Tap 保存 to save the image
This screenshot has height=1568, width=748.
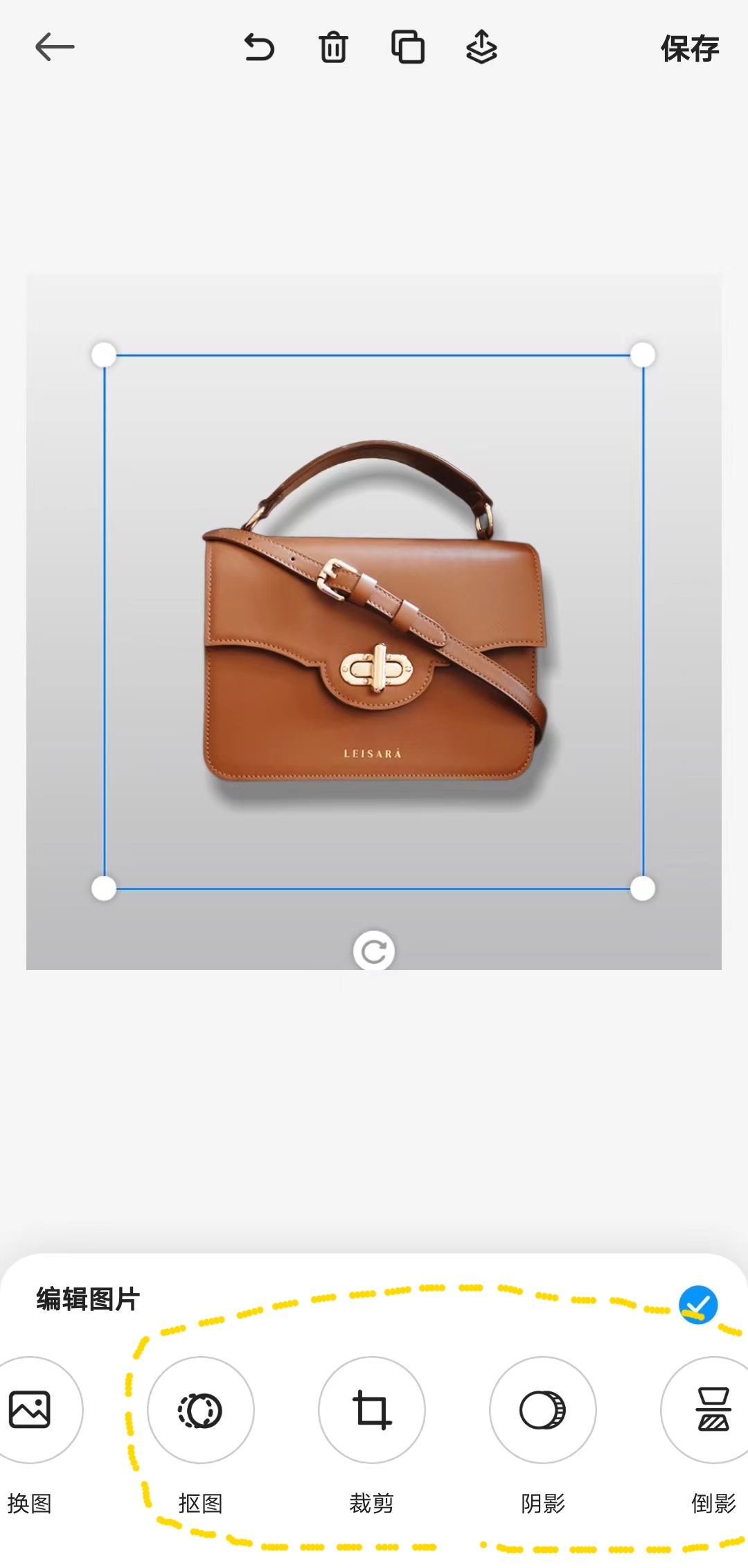[689, 49]
